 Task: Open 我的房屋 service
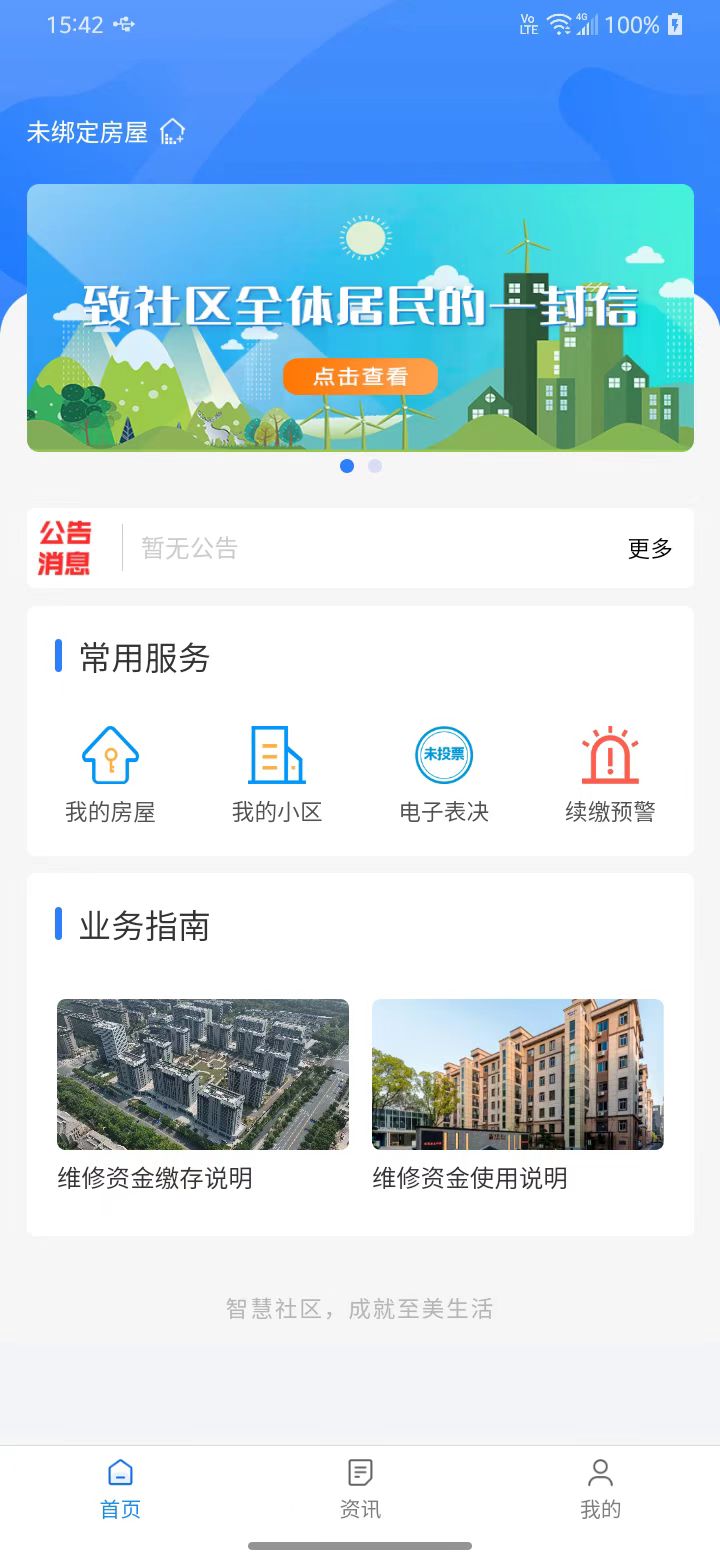(110, 774)
